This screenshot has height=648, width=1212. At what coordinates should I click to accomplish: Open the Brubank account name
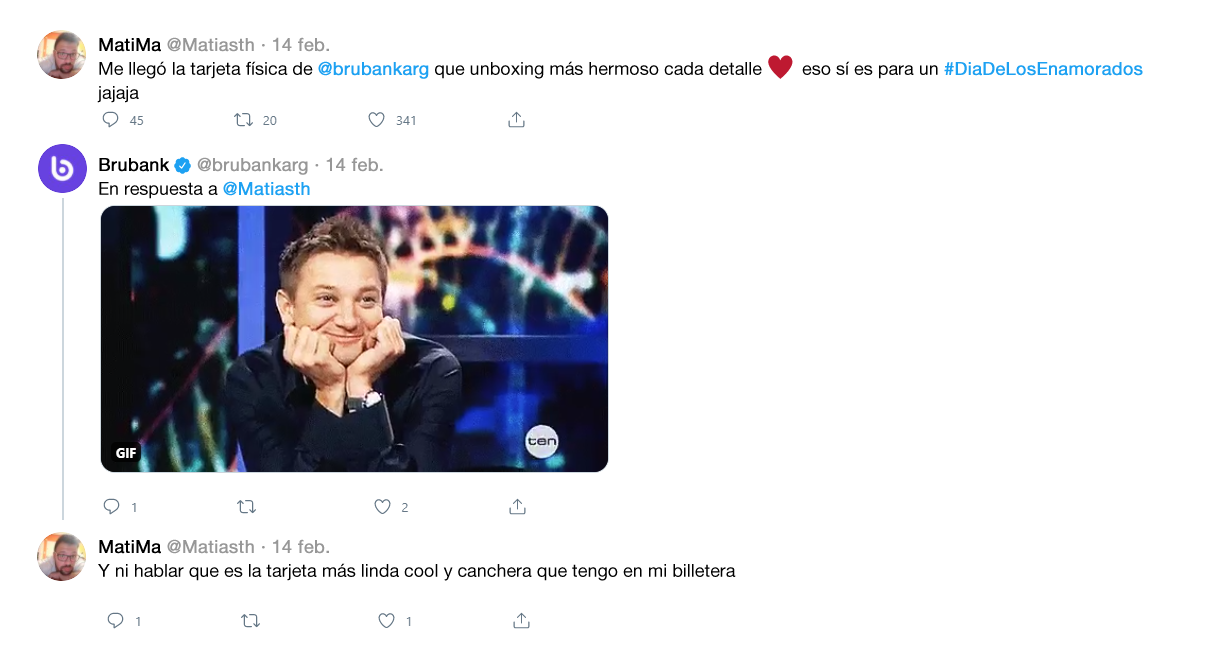pyautogui.click(x=134, y=165)
